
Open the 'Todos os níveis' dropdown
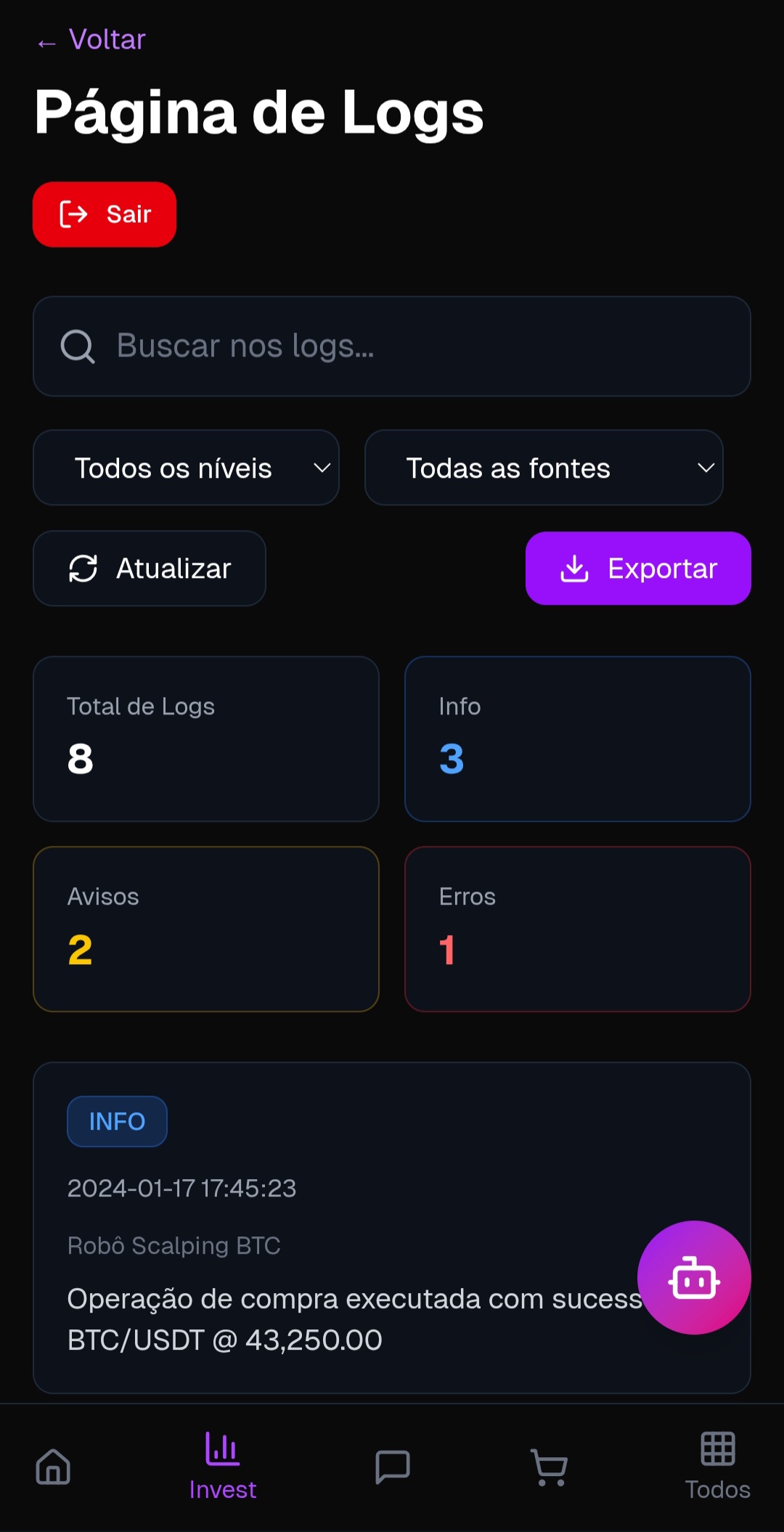(186, 468)
